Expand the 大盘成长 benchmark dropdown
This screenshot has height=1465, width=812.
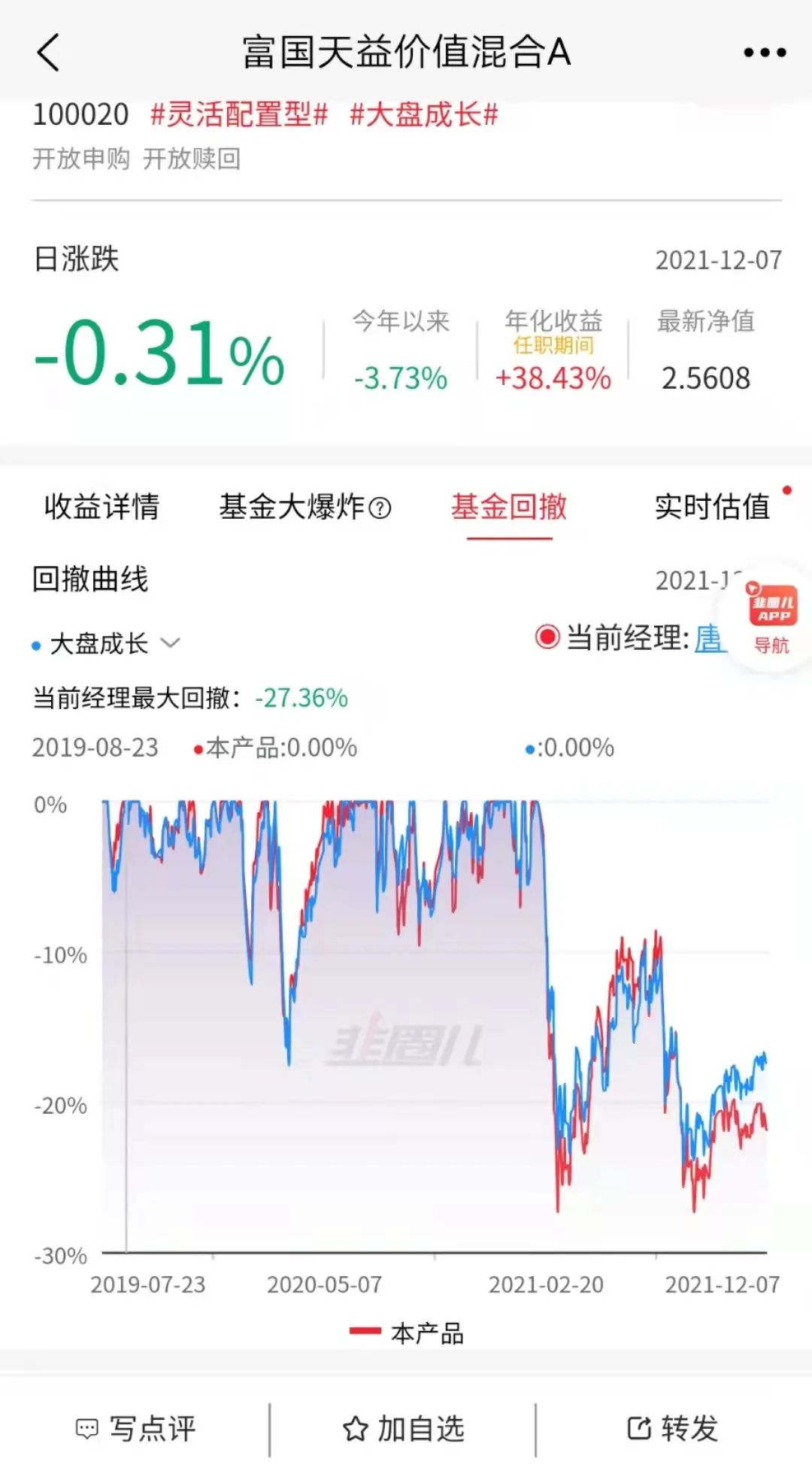tap(106, 644)
